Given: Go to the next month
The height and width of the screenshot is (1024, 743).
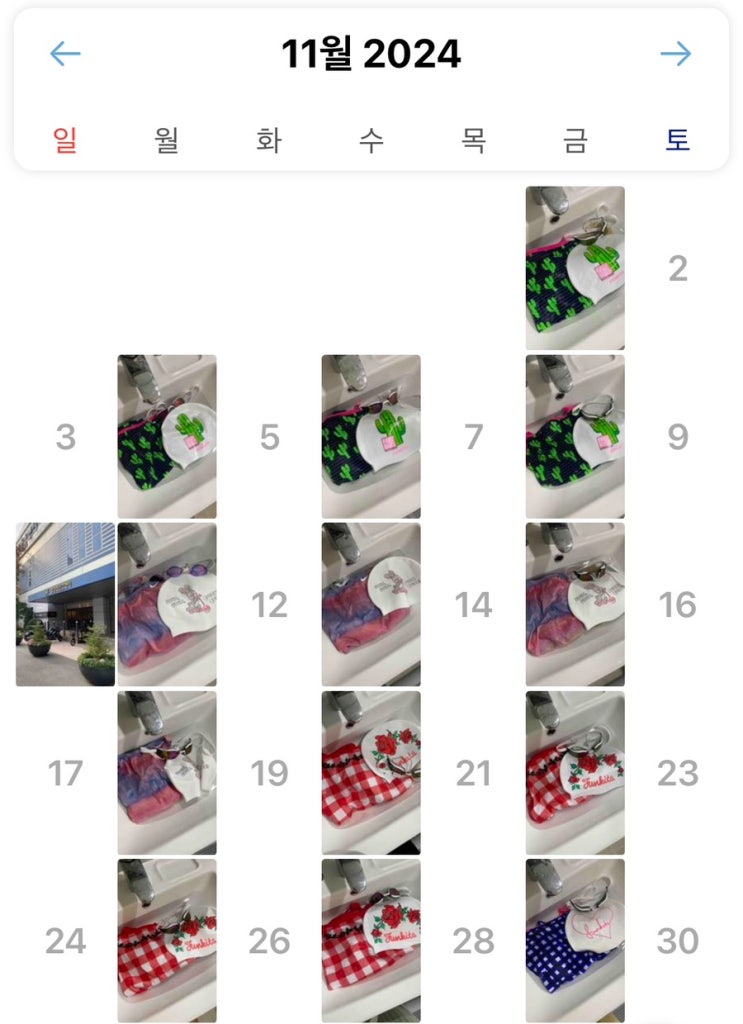Looking at the screenshot, I should coord(676,54).
